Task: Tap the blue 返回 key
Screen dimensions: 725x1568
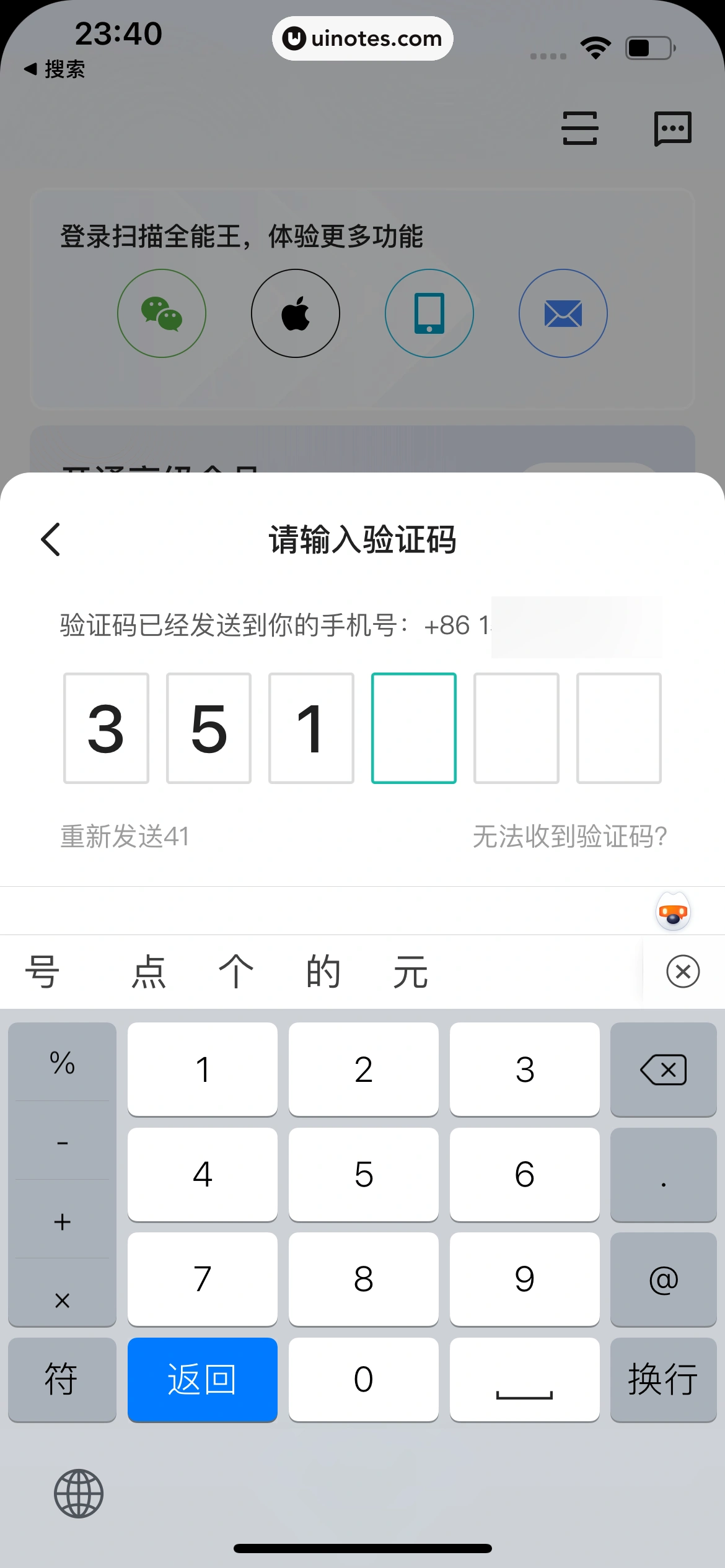Action: point(202,1380)
